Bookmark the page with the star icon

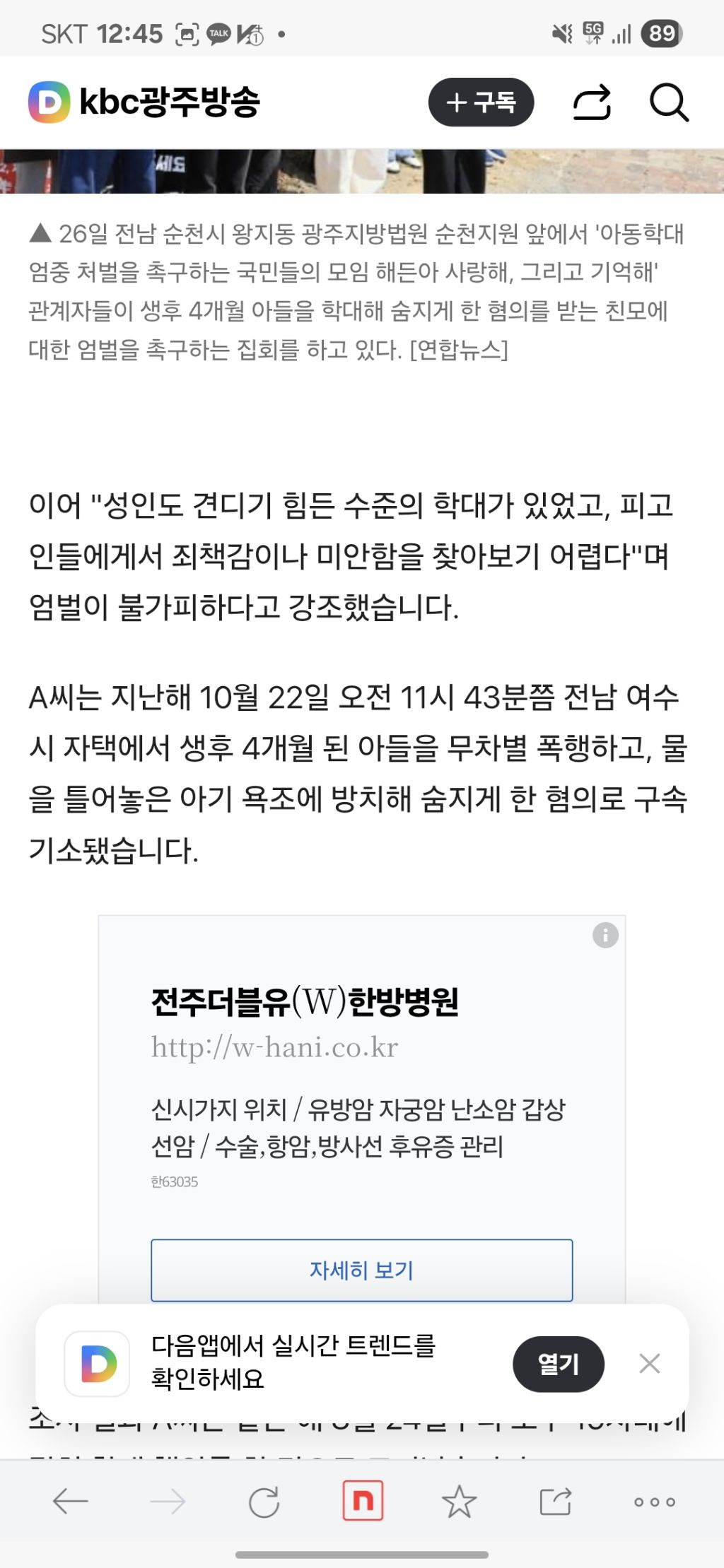pyautogui.click(x=460, y=1501)
